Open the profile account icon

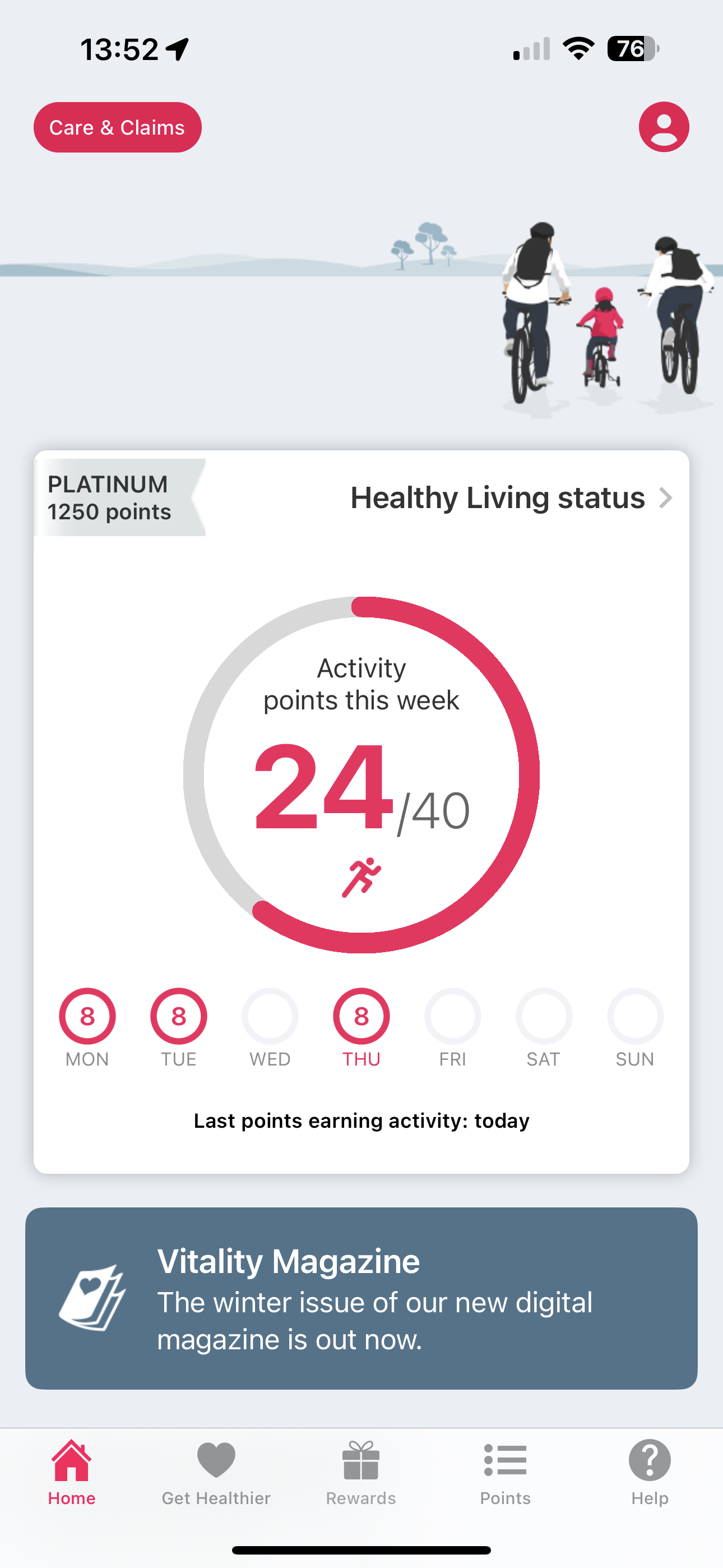click(x=664, y=127)
